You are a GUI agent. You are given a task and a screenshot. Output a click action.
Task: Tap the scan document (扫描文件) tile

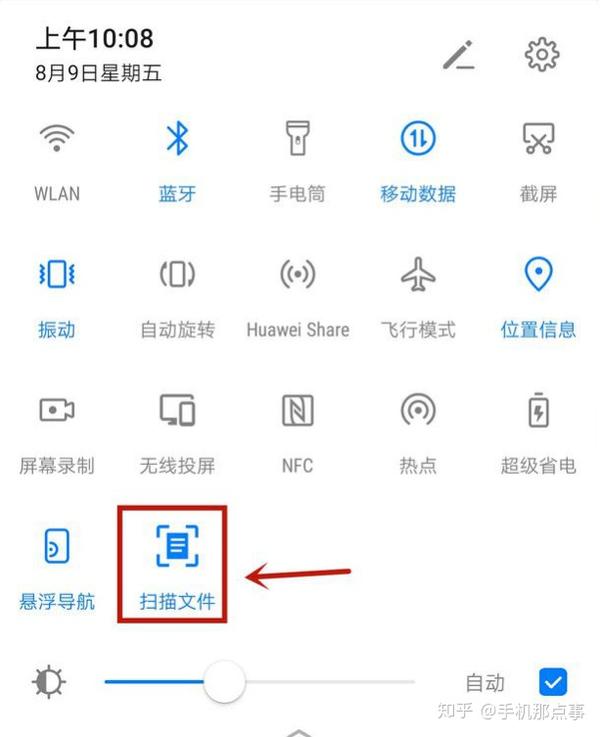[177, 547]
